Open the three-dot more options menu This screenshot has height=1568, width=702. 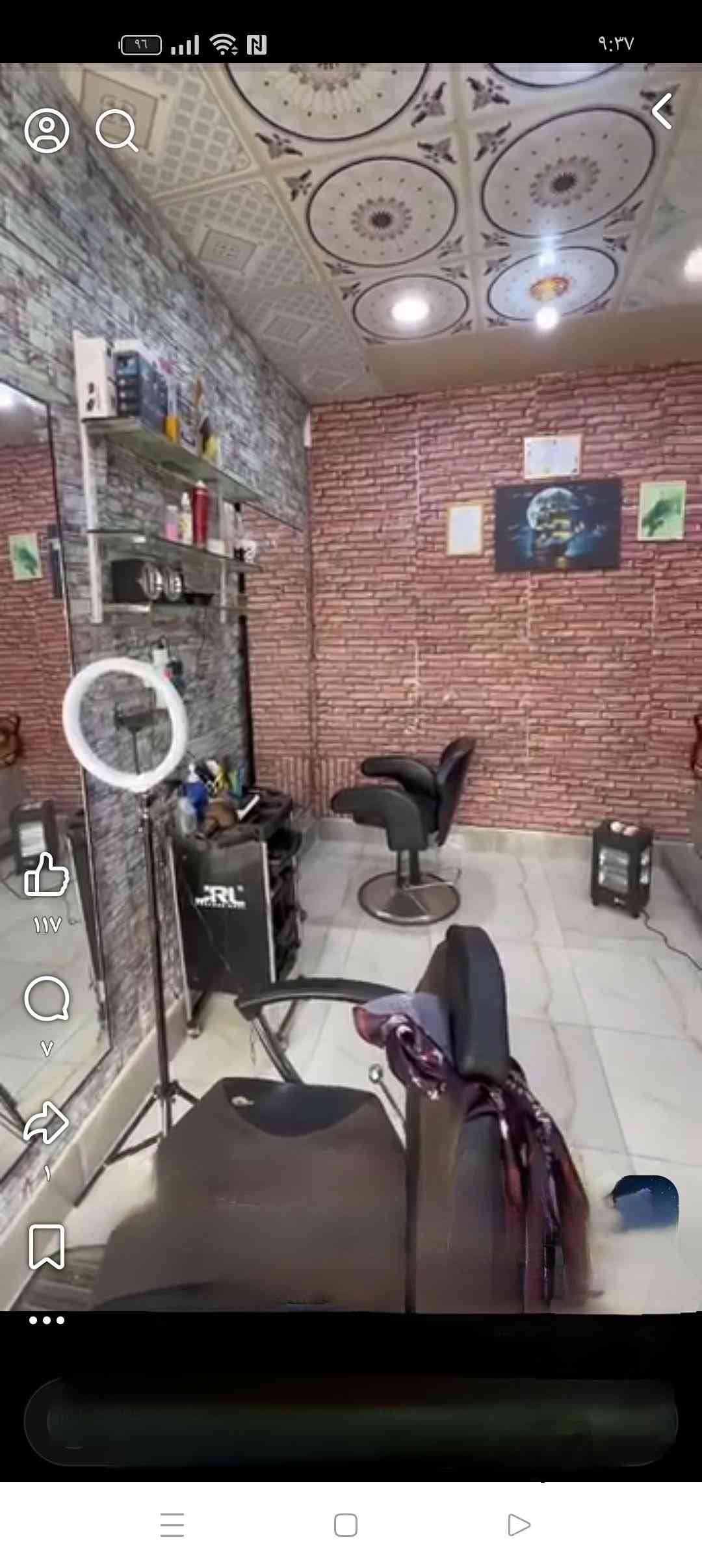[x=47, y=1320]
